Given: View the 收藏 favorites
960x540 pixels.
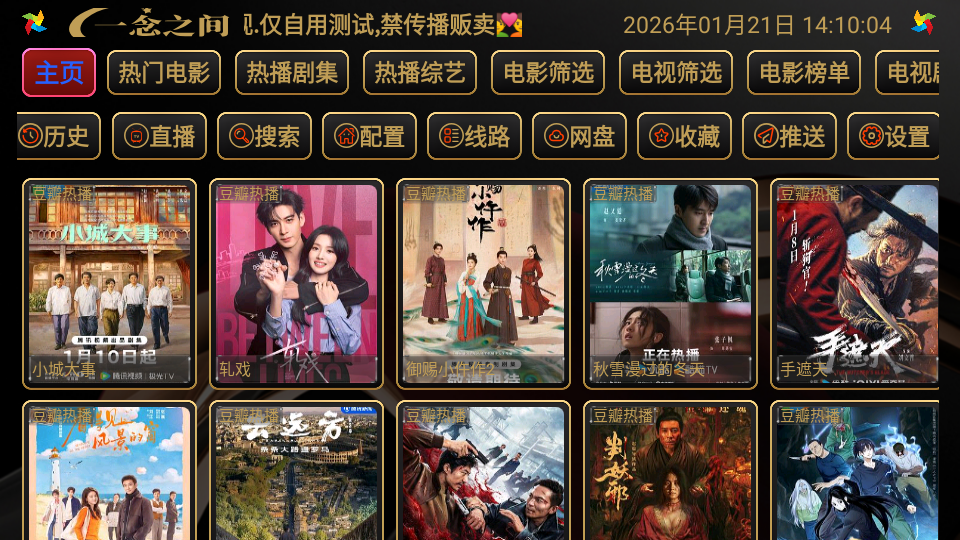Looking at the screenshot, I should (684, 136).
